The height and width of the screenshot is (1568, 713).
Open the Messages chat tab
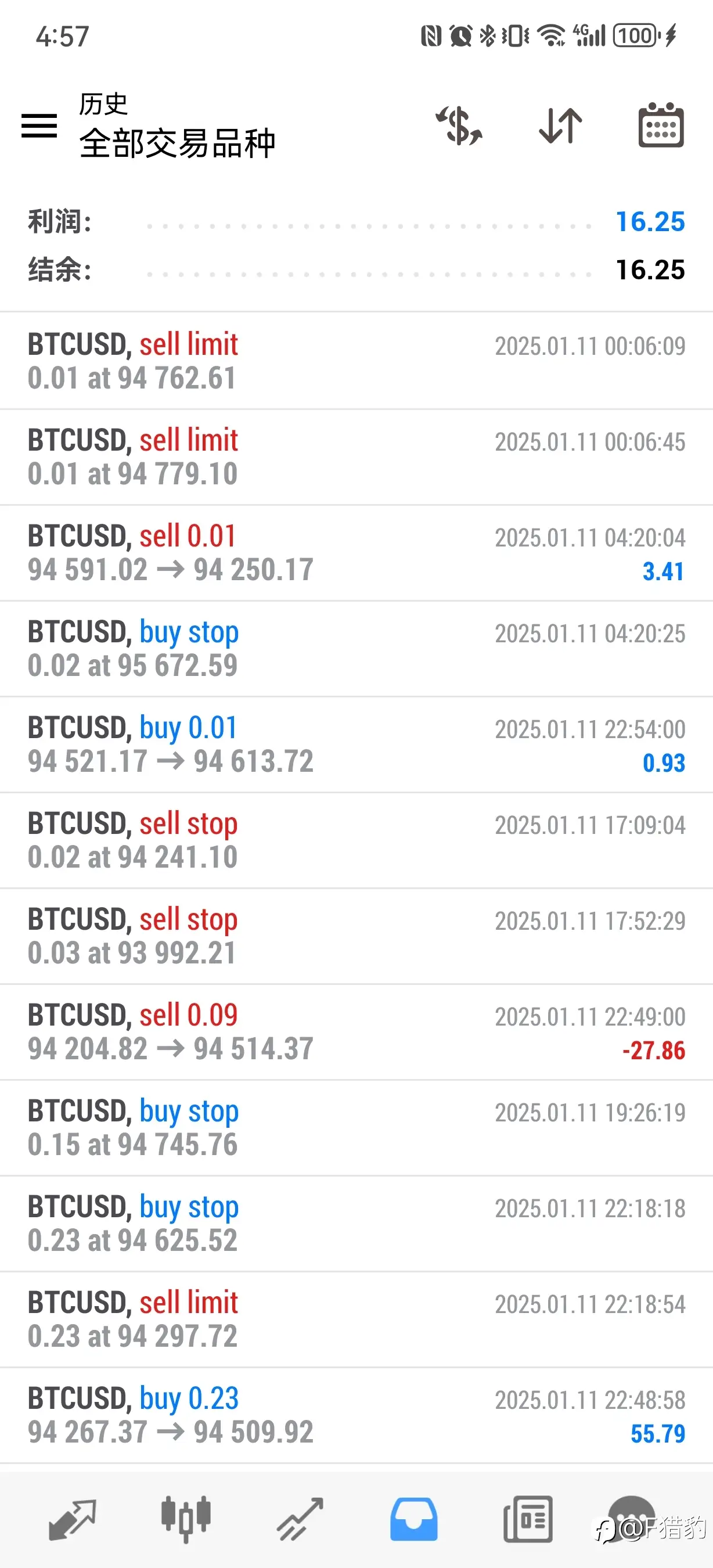click(633, 1518)
